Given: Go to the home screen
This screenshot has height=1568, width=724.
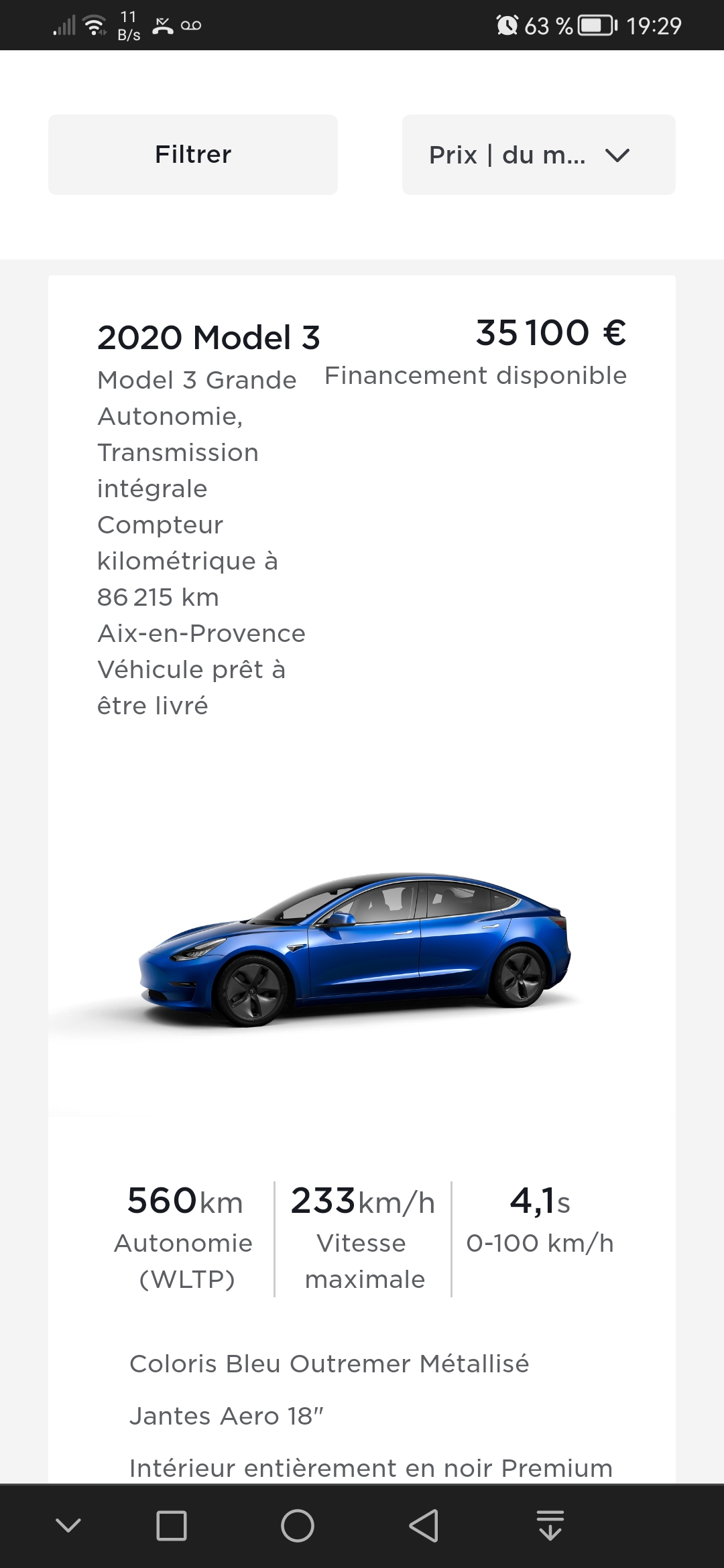Looking at the screenshot, I should pos(298,1526).
